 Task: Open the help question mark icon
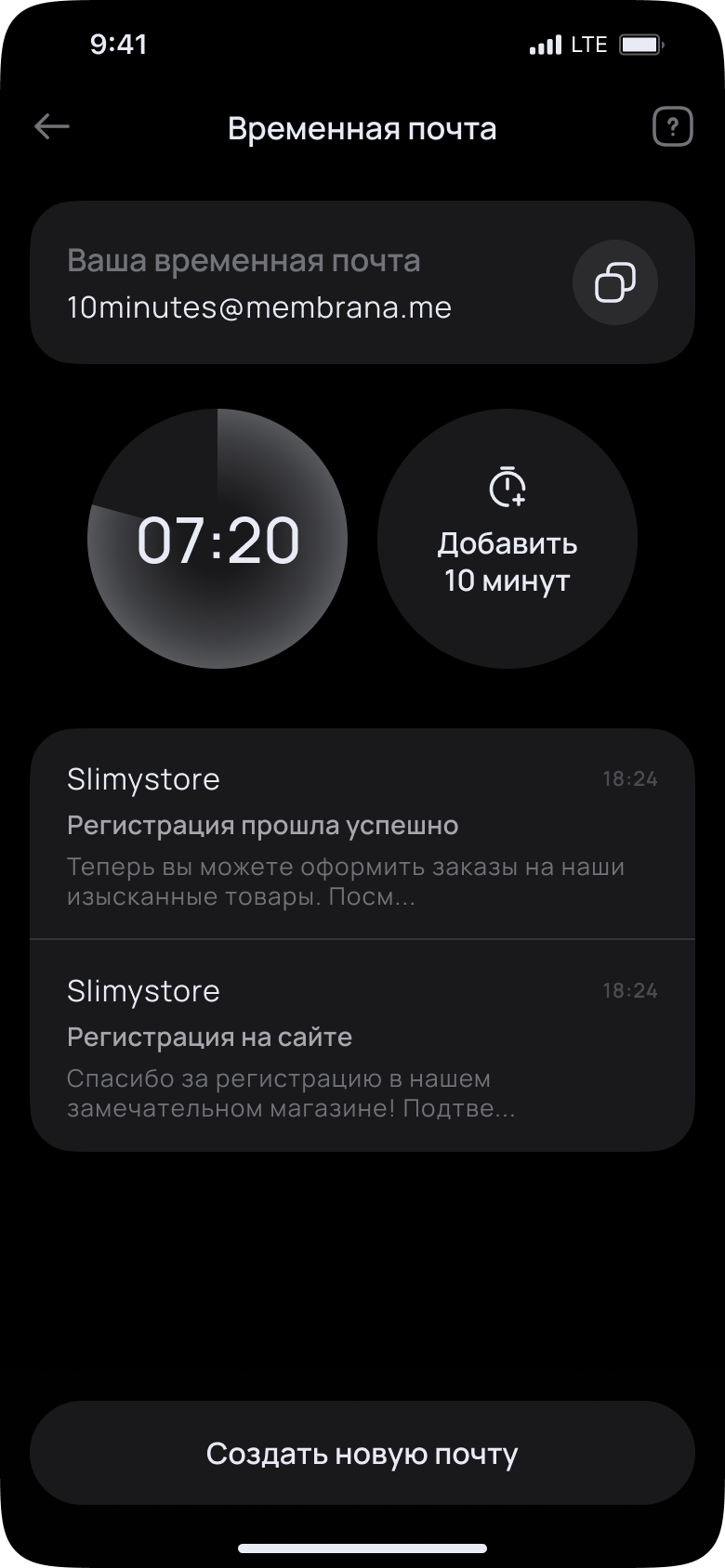pos(672,126)
